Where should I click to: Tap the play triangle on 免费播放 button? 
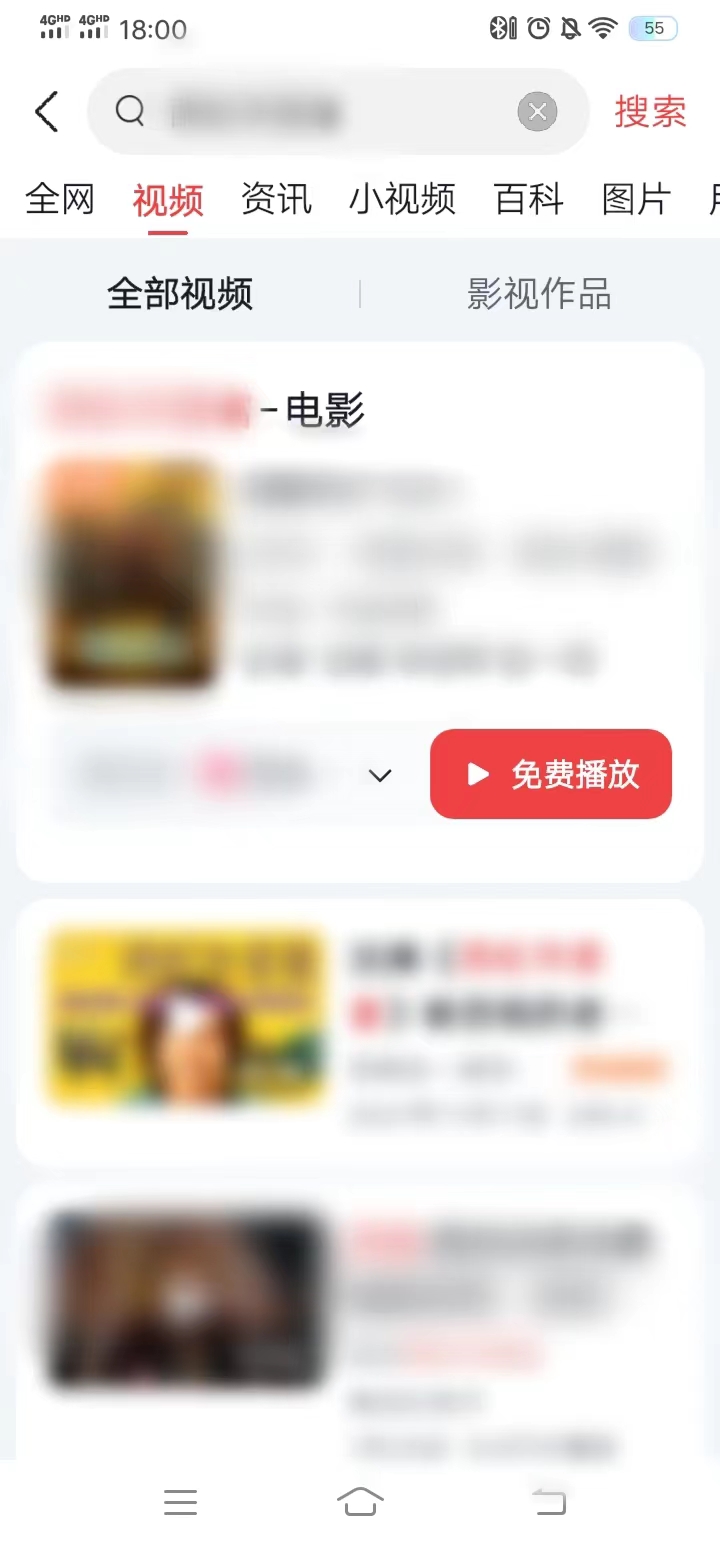coord(477,774)
